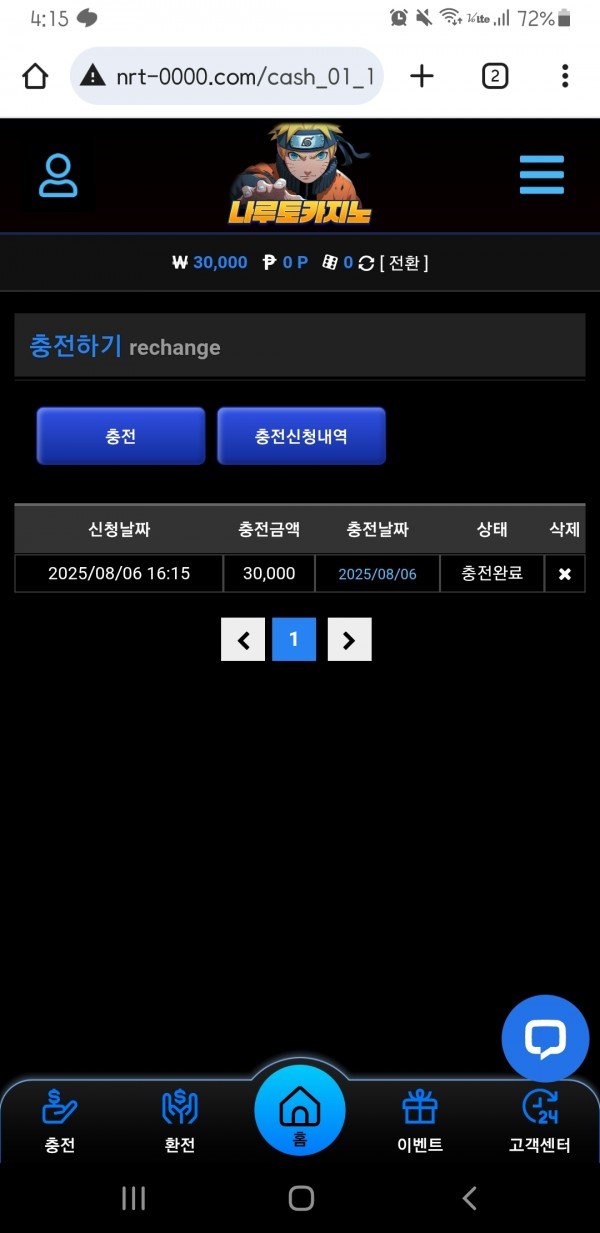The height and width of the screenshot is (1233, 600).
Task: Select page 1 in pagination
Action: coord(294,639)
